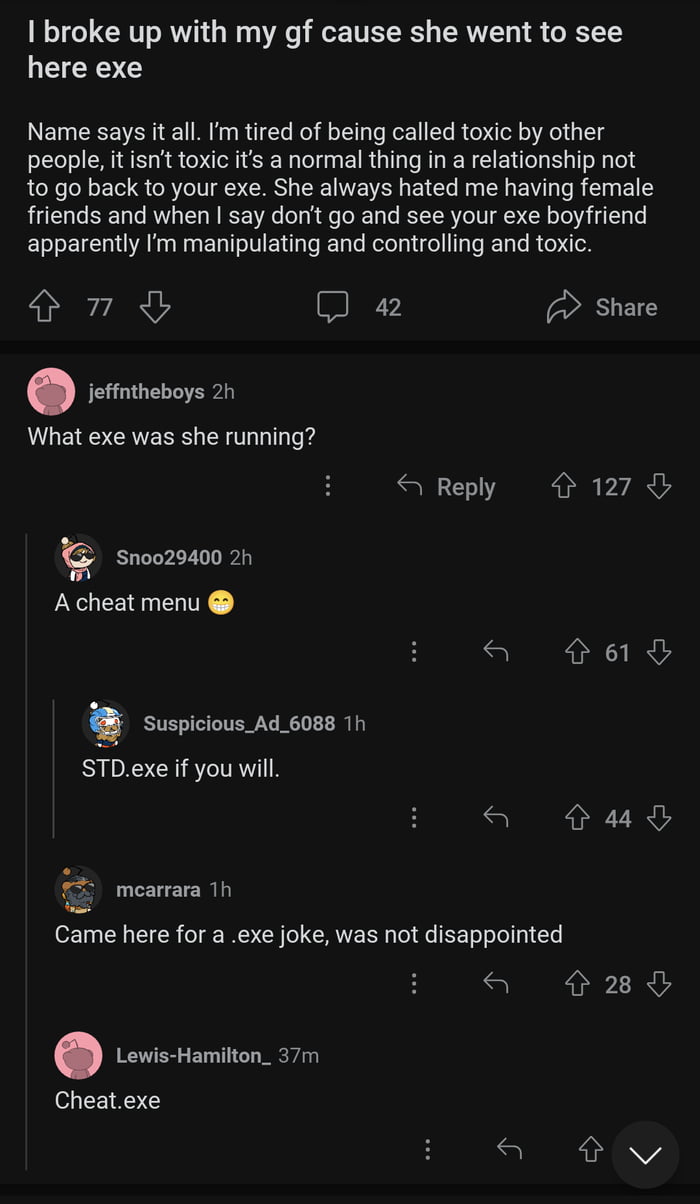
Task: Downvote jeffntheboys' comment
Action: pos(658,487)
